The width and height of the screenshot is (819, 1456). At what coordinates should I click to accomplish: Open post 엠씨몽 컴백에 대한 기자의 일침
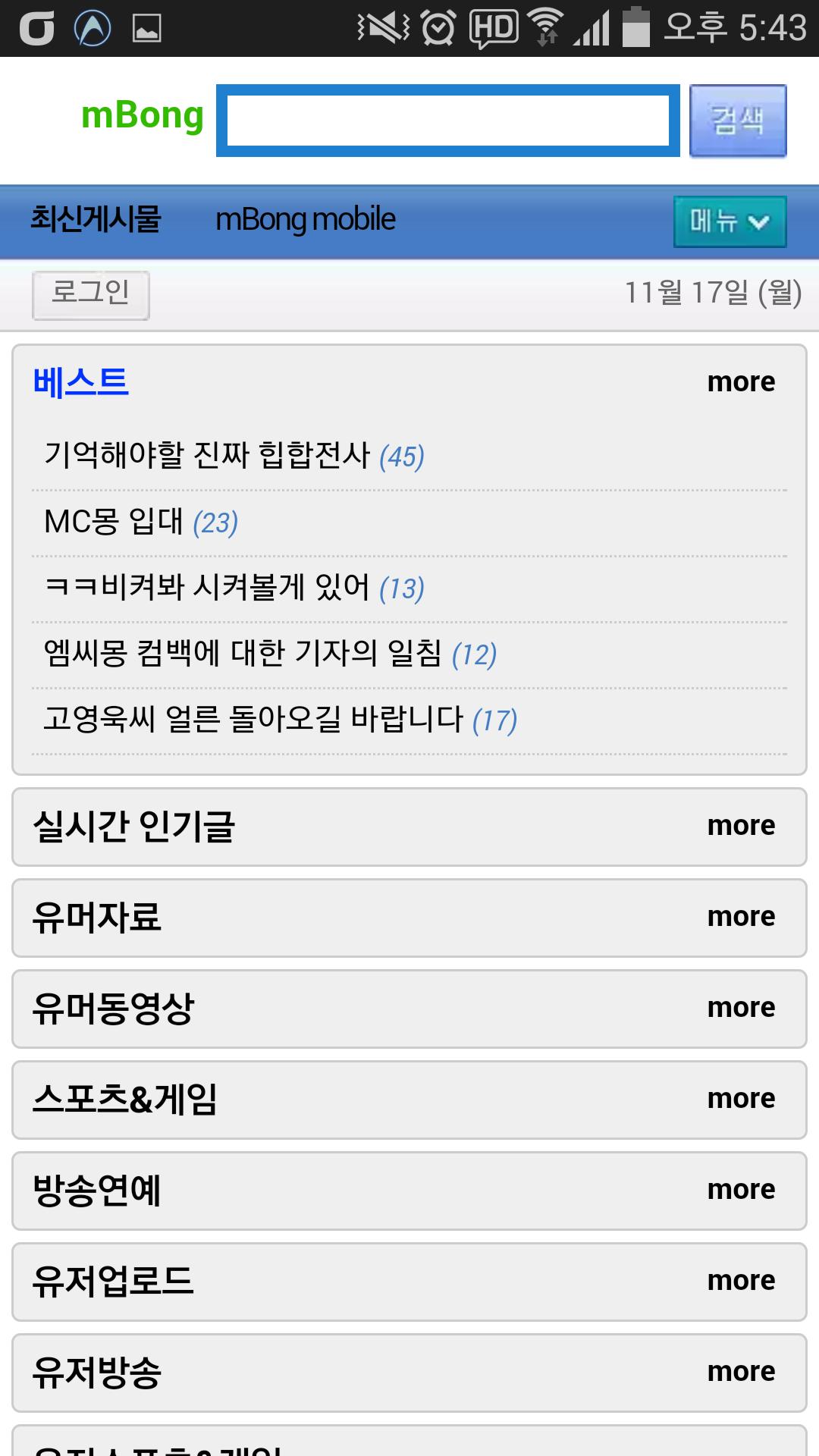[x=269, y=654]
